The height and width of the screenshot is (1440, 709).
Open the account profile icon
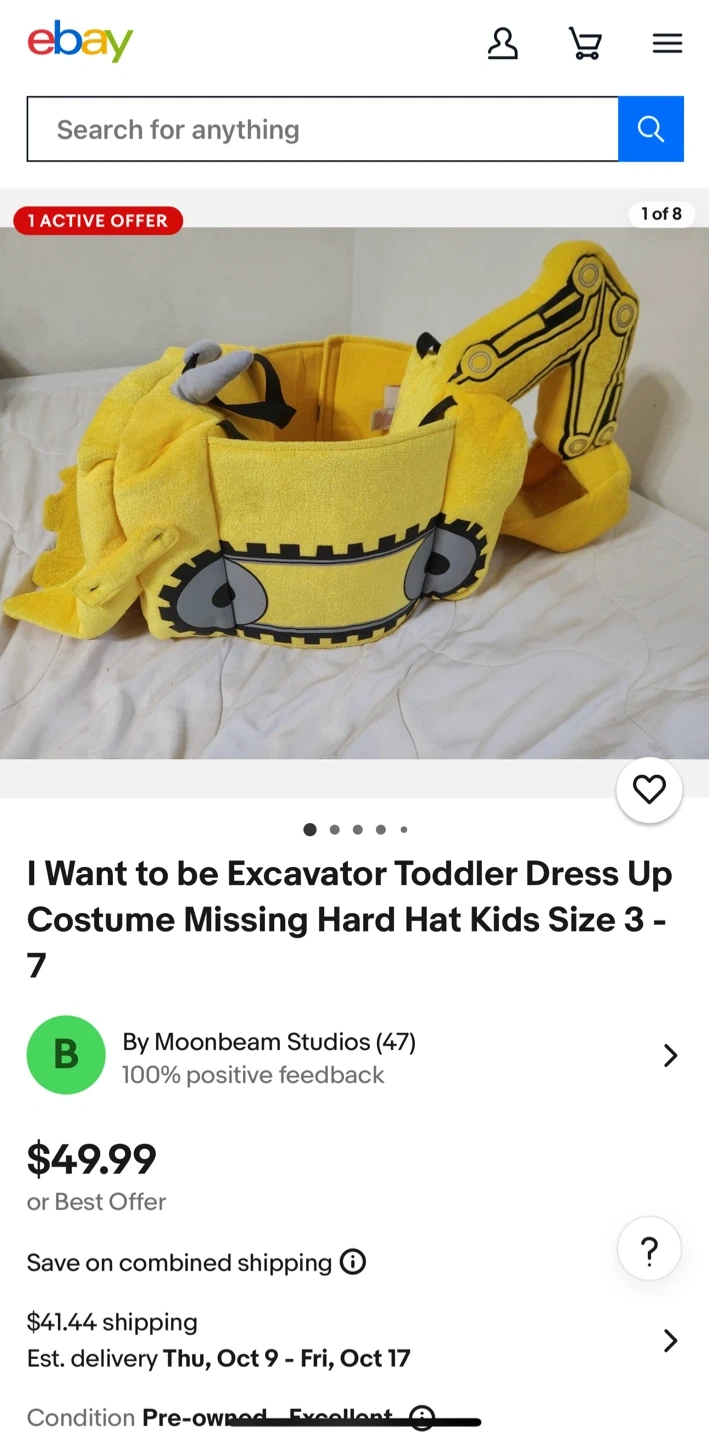coord(502,43)
